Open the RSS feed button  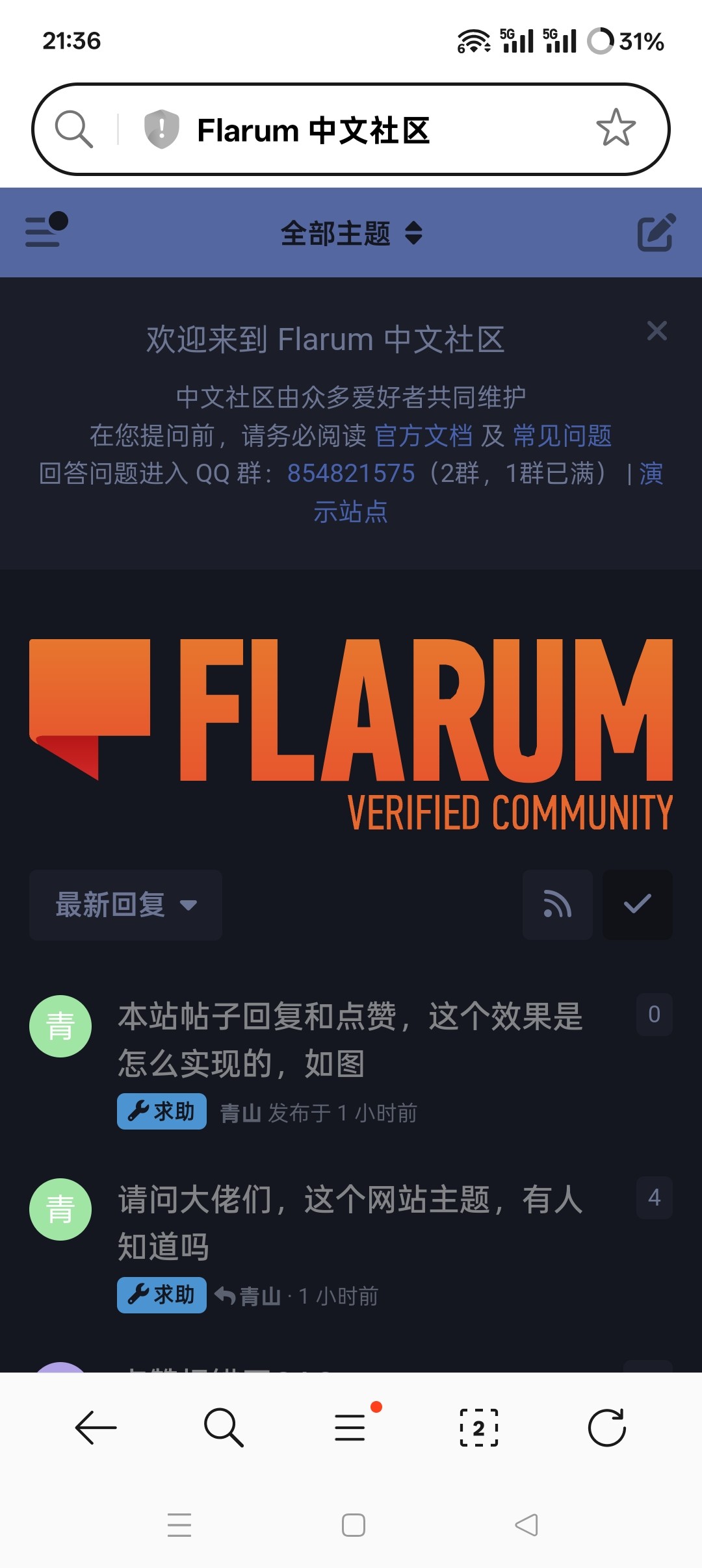coord(558,905)
